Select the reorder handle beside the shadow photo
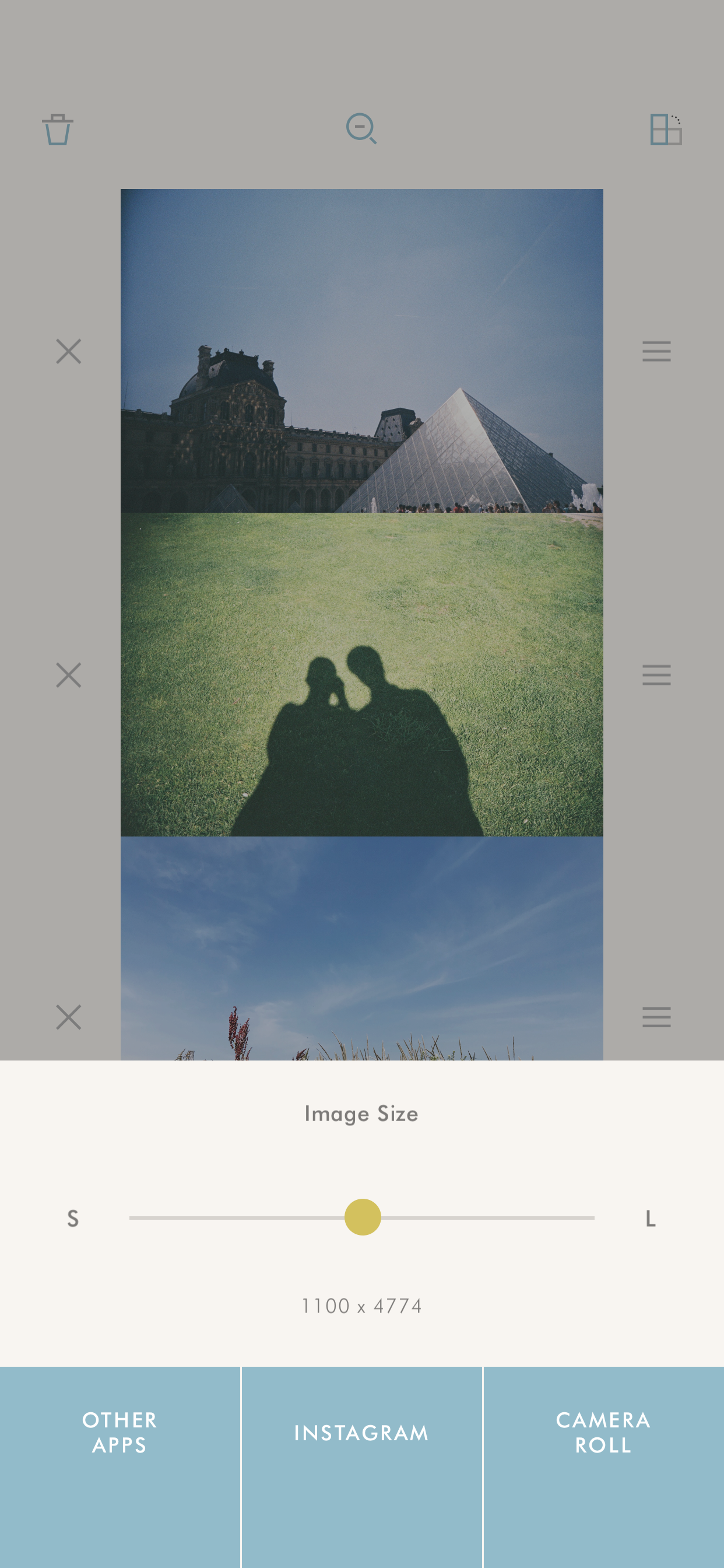The image size is (724, 1568). pyautogui.click(x=656, y=674)
